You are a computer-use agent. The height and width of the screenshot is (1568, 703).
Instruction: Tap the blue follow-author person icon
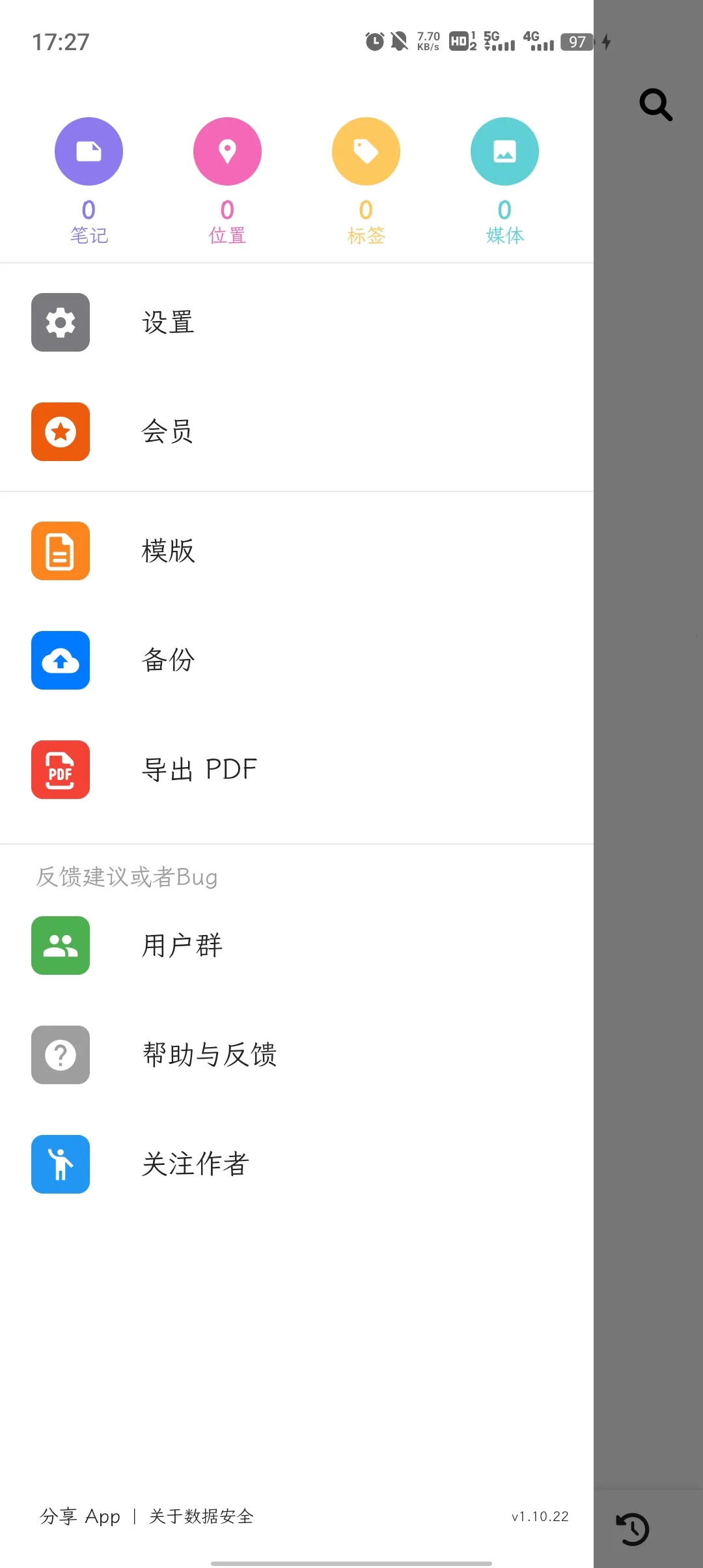click(x=60, y=1164)
